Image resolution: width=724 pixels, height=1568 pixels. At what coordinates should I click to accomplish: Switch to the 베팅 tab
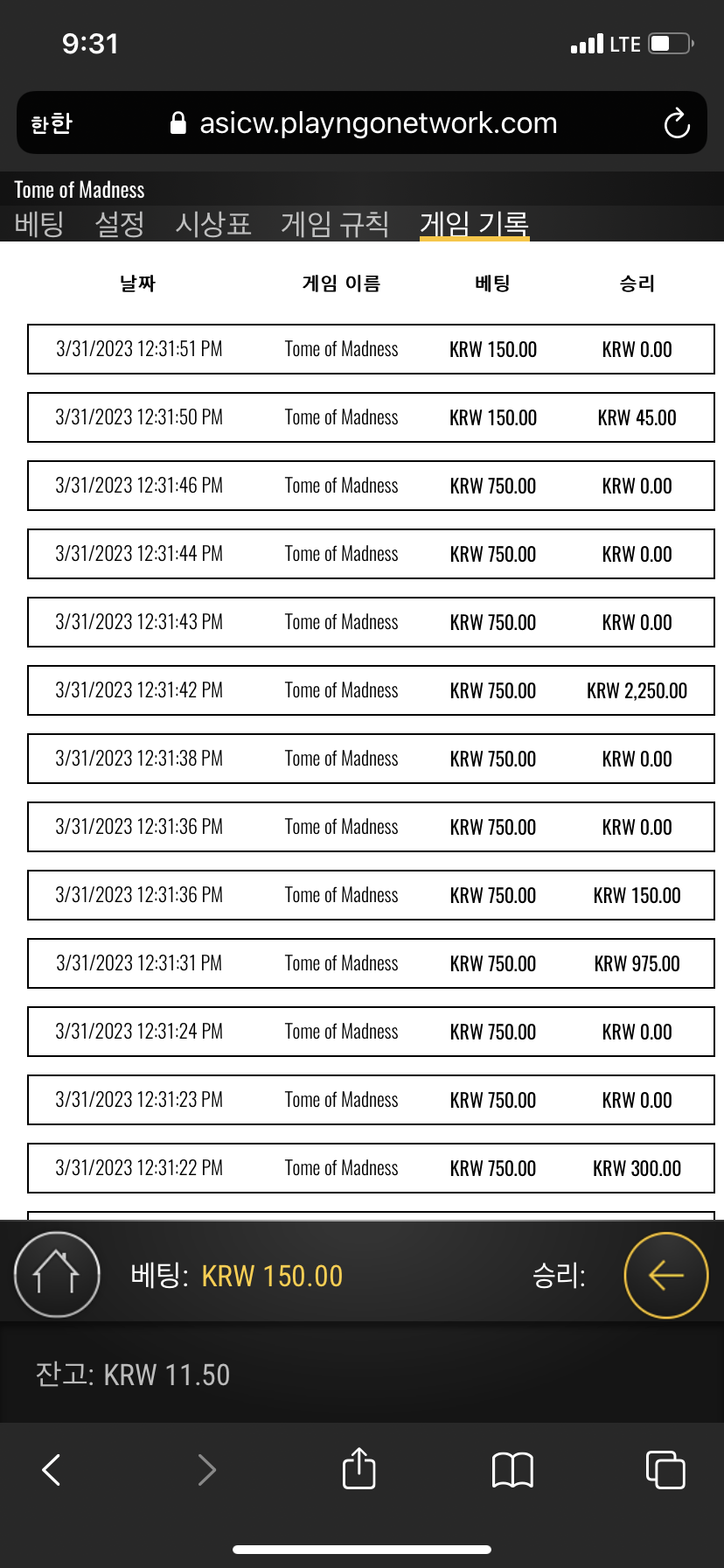coord(39,224)
